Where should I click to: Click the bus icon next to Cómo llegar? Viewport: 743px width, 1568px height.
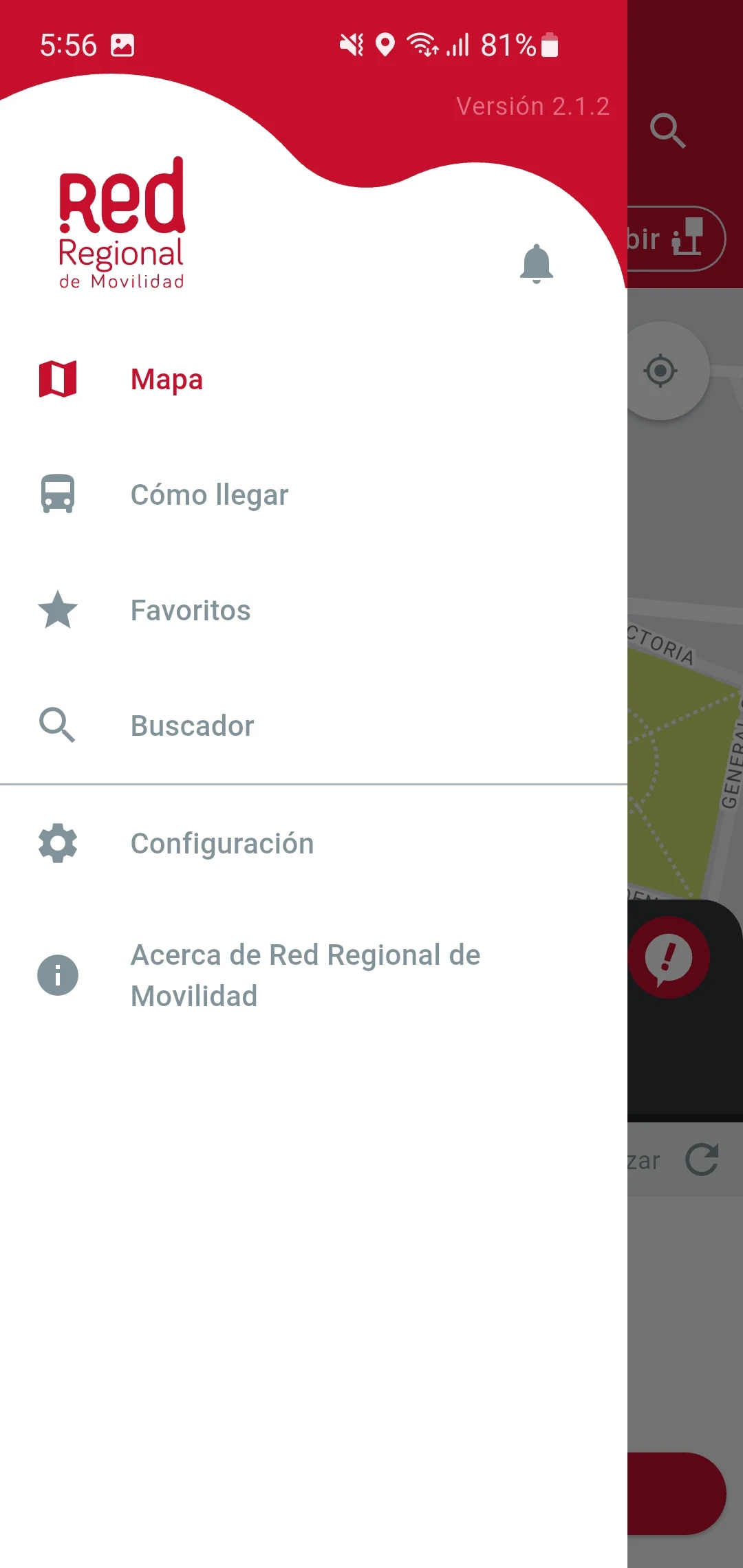[x=58, y=494]
